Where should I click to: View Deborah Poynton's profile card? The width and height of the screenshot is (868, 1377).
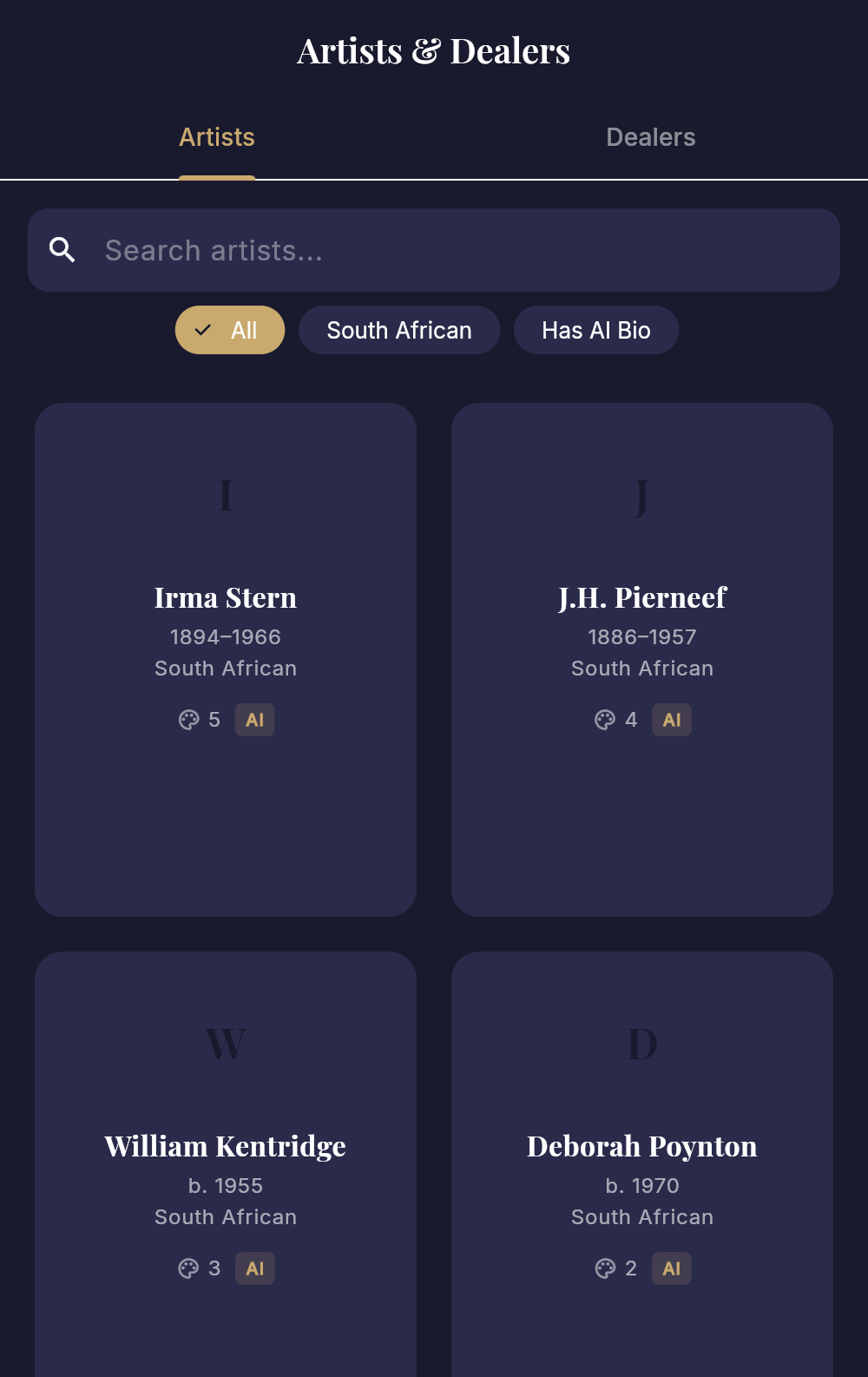[642, 1163]
